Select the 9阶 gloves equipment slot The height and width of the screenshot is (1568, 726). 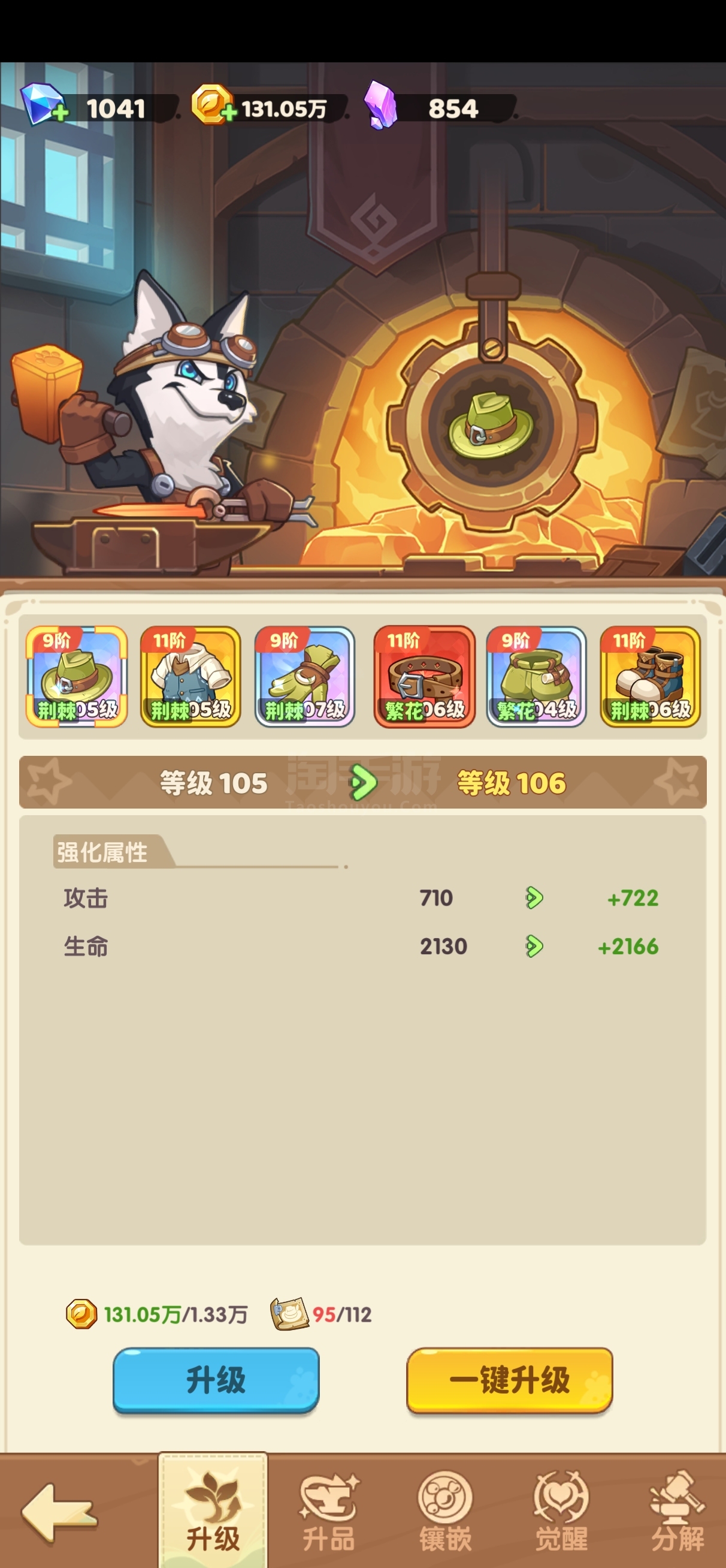pos(304,676)
